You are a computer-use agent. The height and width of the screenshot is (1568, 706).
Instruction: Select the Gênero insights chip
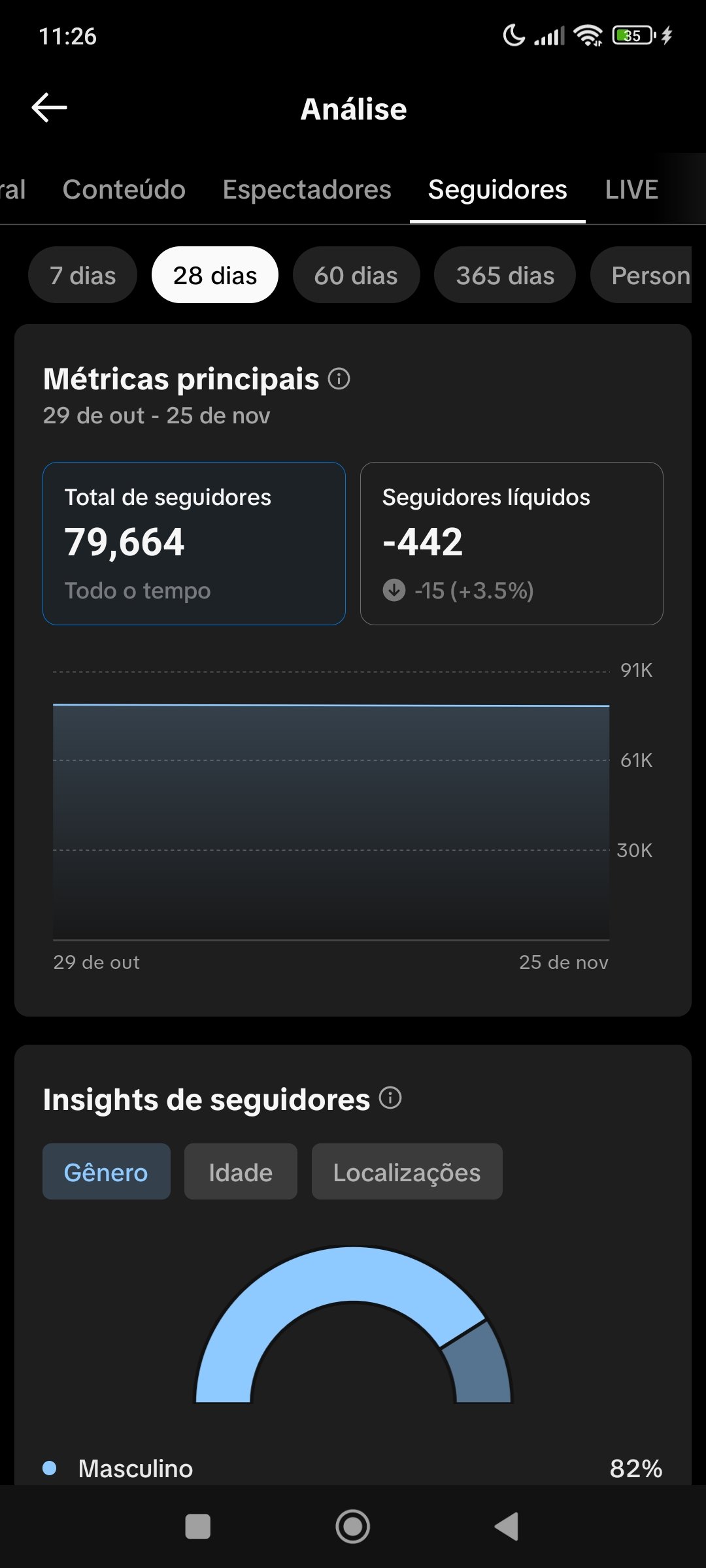point(106,1171)
